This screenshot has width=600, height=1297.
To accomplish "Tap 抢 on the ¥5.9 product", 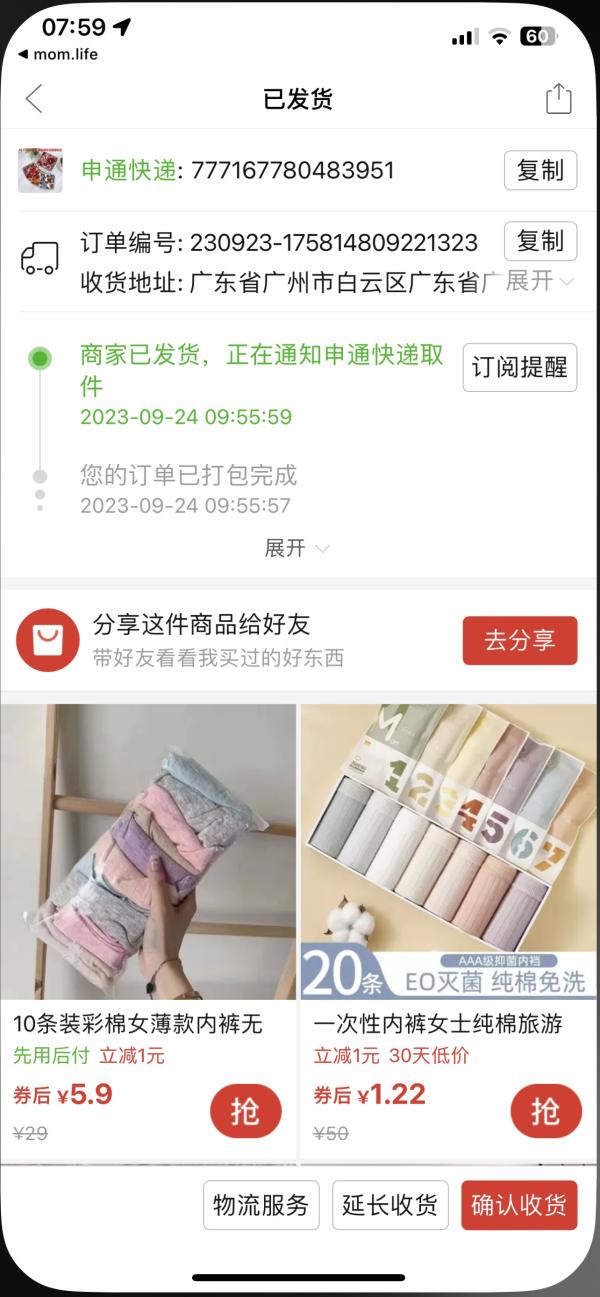I will coord(246,1111).
